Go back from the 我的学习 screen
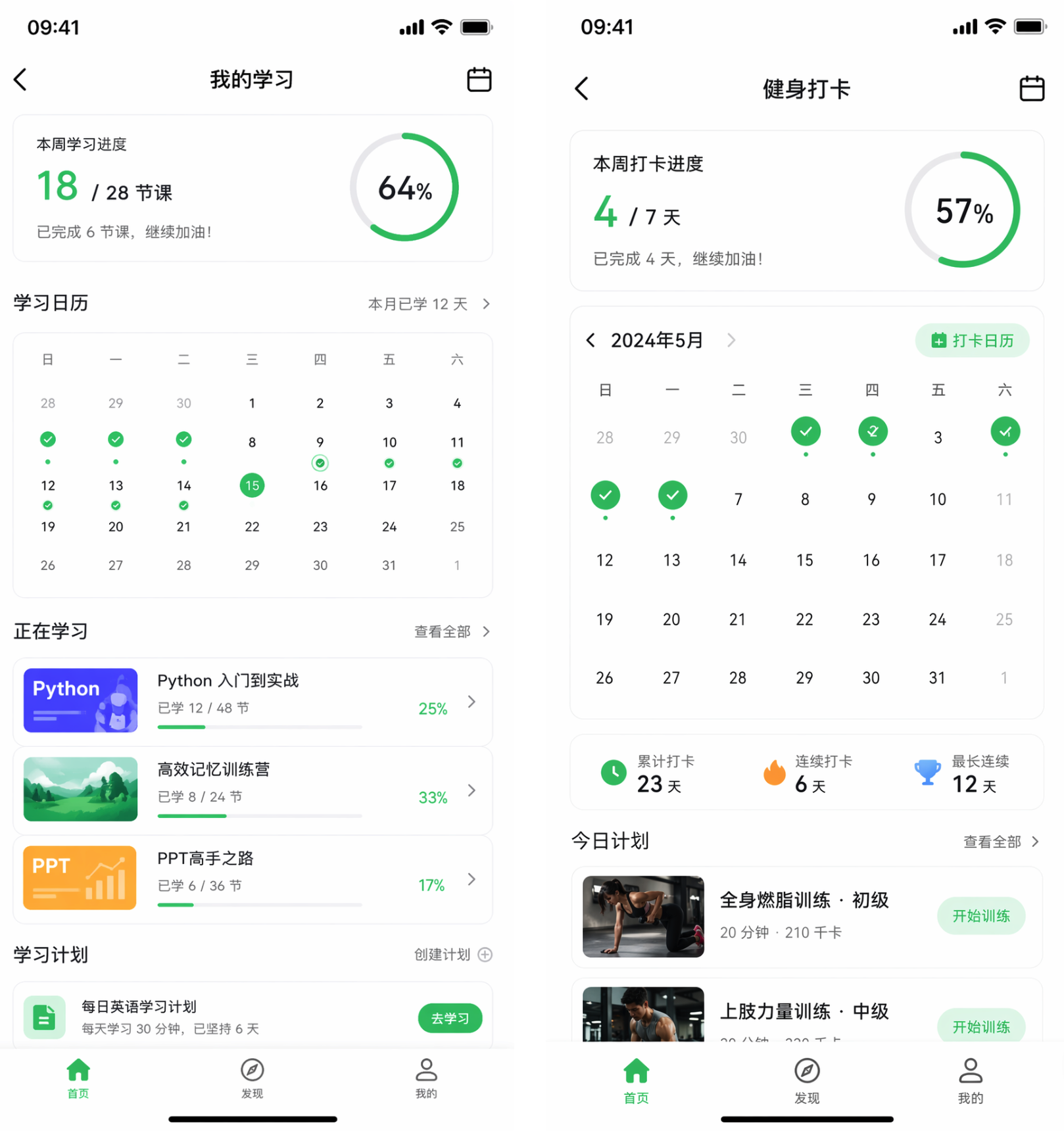 pos(21,80)
